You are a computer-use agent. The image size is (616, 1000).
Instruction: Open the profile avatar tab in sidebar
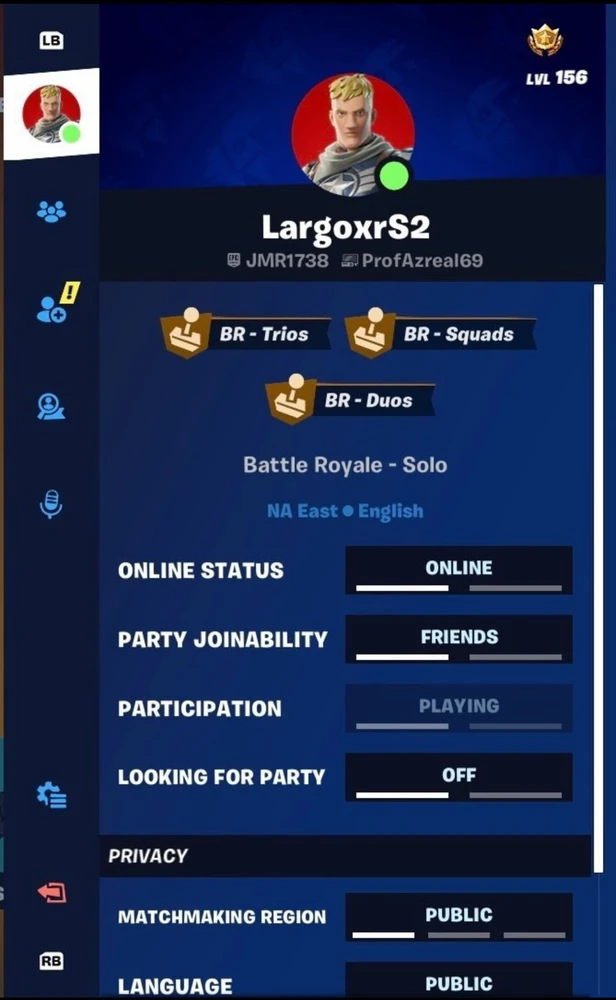[x=50, y=114]
